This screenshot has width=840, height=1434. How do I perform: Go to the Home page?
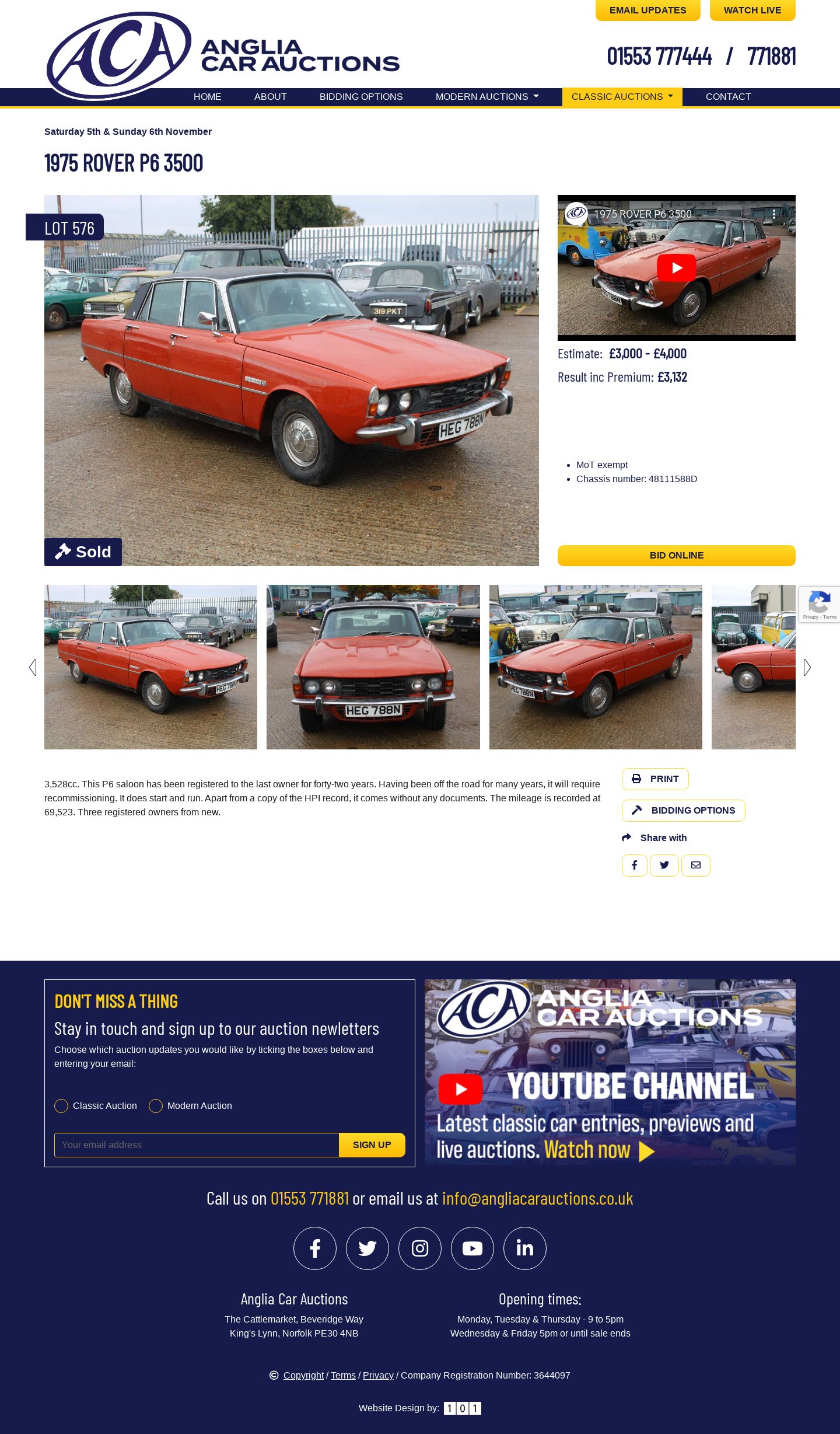207,97
